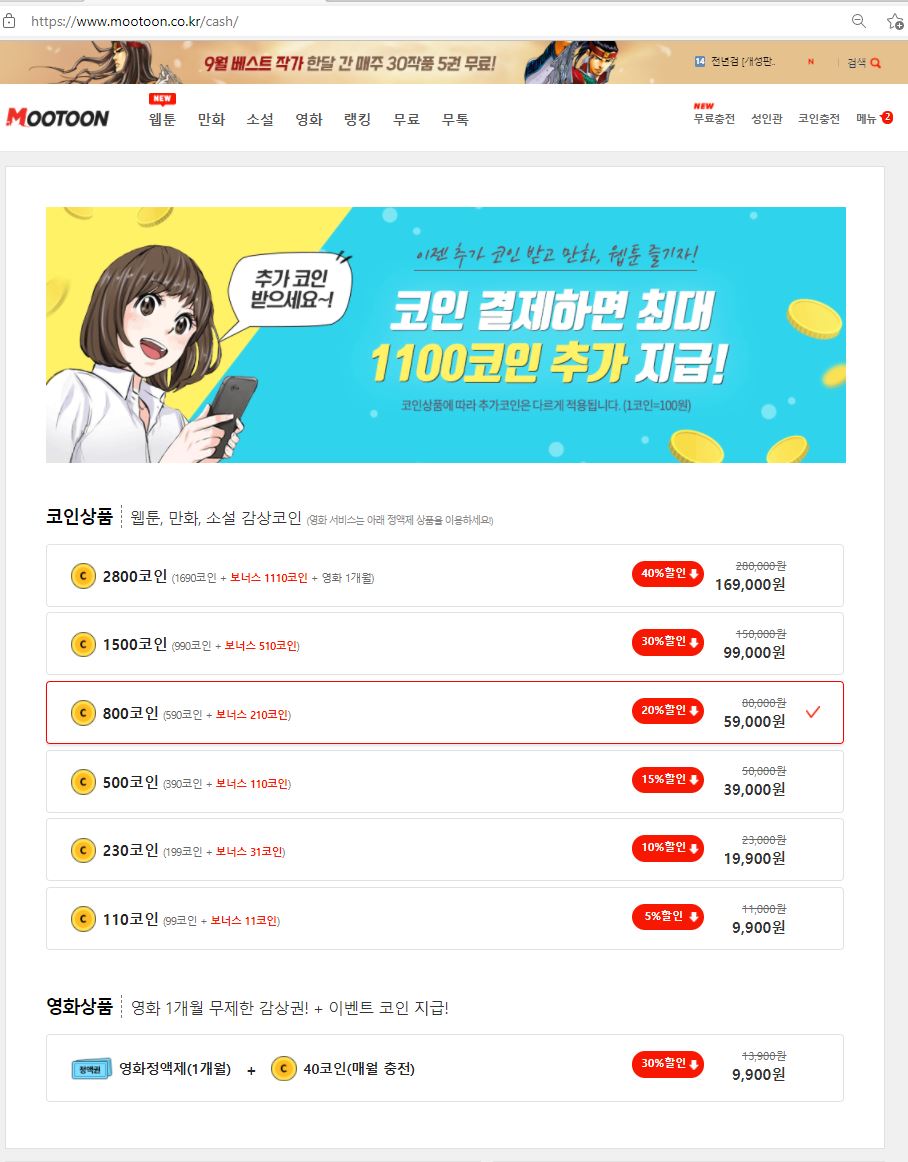Image resolution: width=908 pixels, height=1162 pixels.
Task: Open the 무료 tab
Action: tap(406, 119)
